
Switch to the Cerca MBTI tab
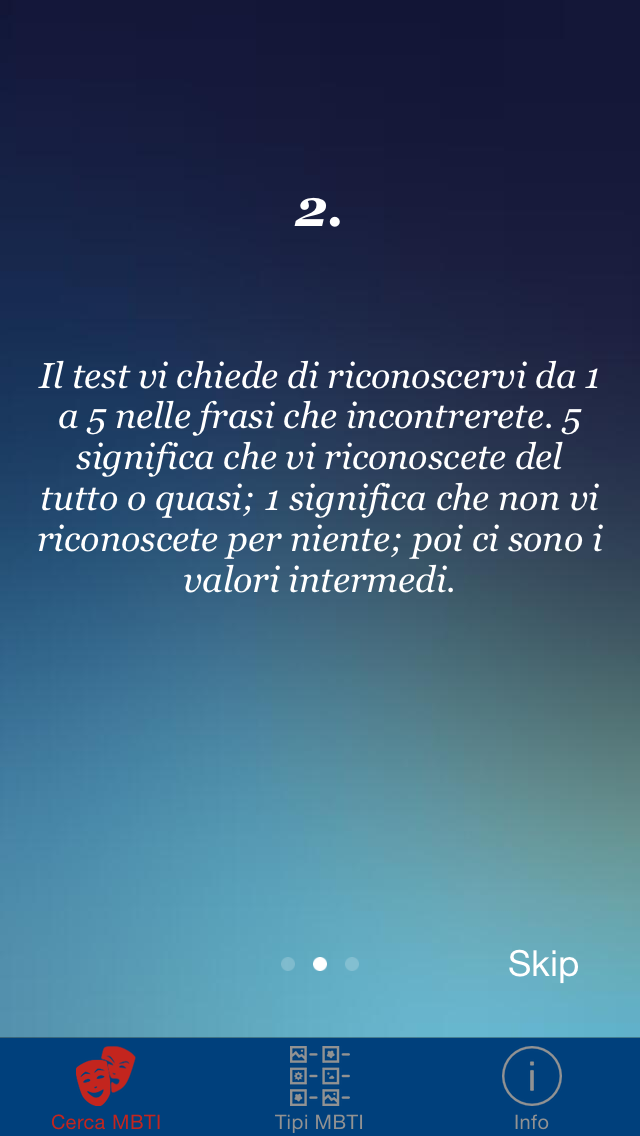(106, 1088)
